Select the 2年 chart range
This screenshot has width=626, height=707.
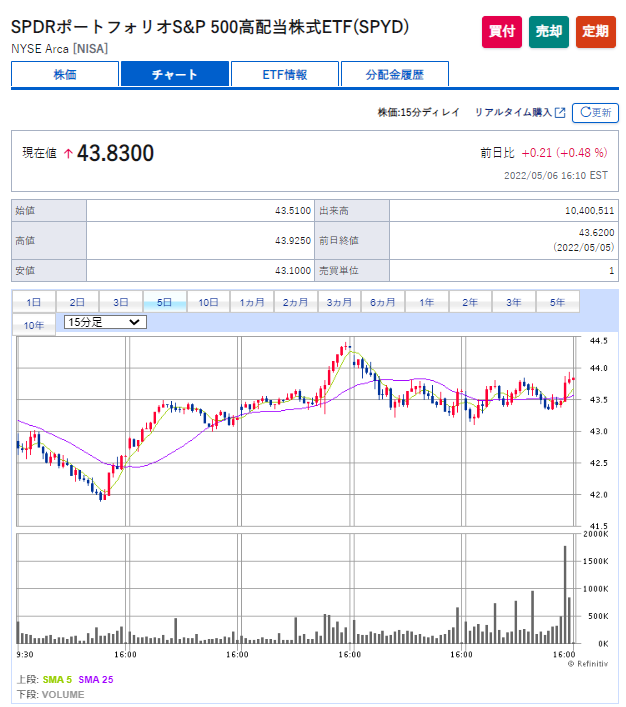pyautogui.click(x=470, y=302)
